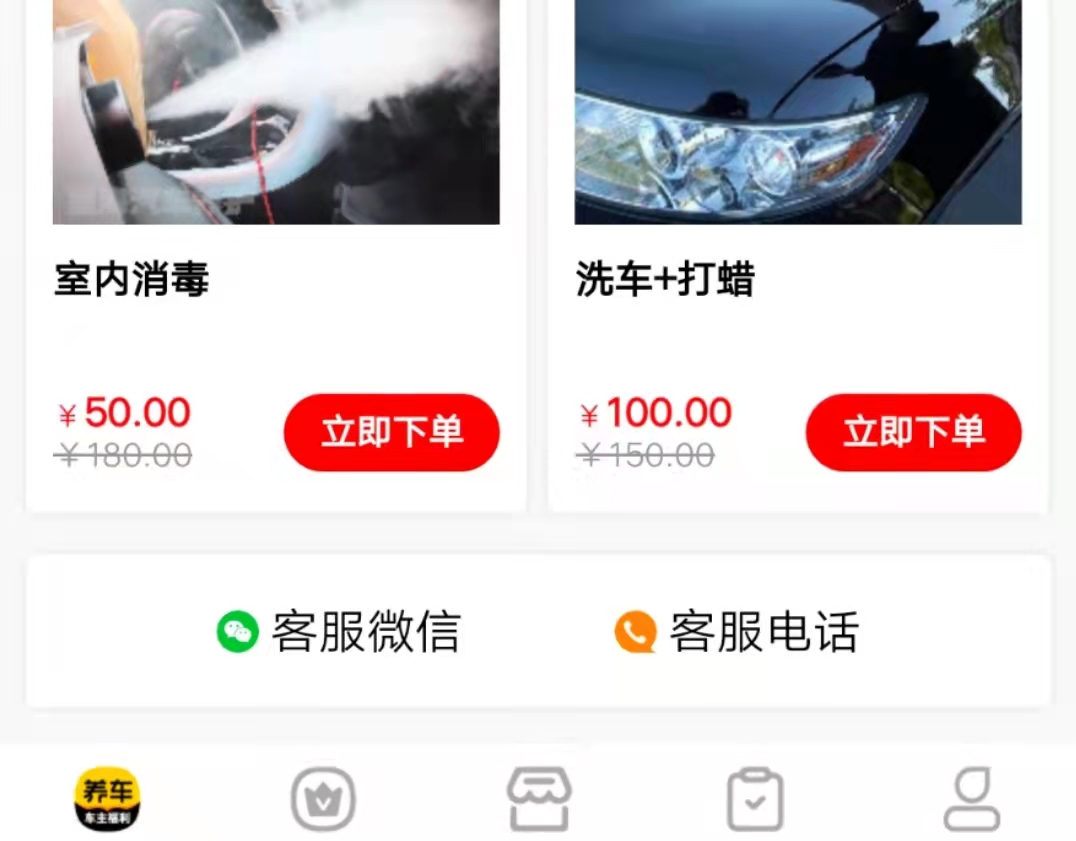The height and width of the screenshot is (841, 1076).
Task: Open the crown membership tab
Action: (x=323, y=800)
